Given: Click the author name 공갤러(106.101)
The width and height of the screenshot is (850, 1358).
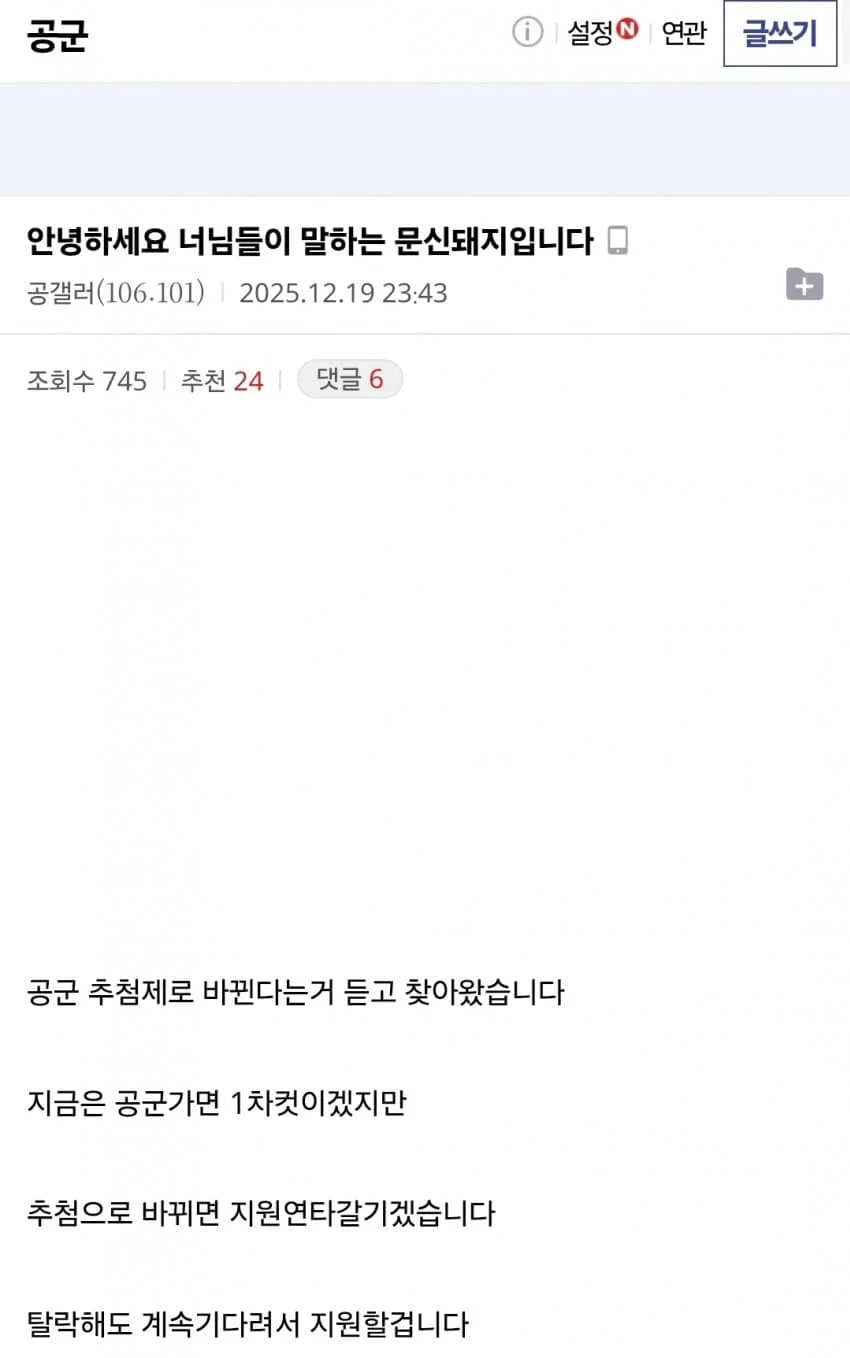Looking at the screenshot, I should [111, 293].
